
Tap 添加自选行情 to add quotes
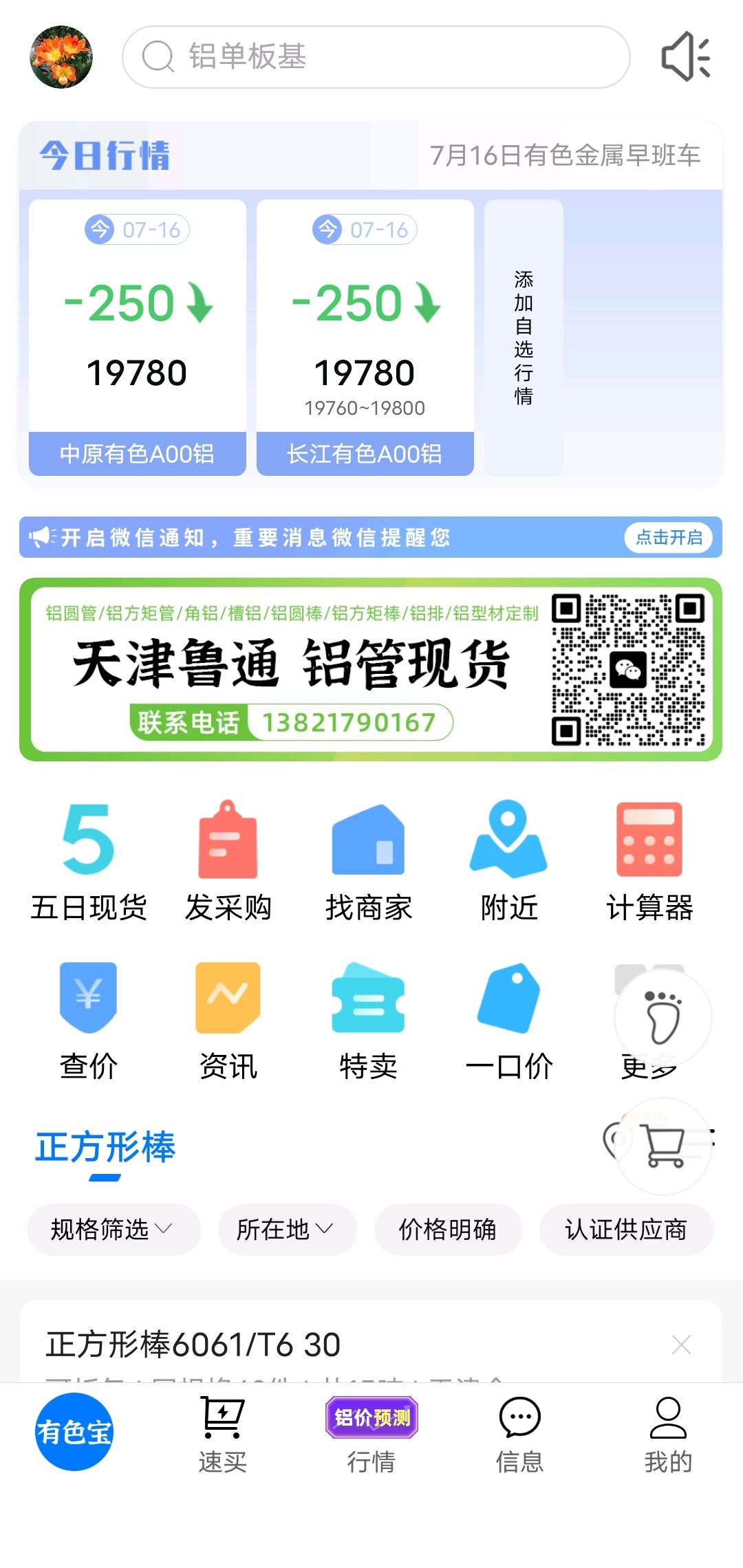(x=524, y=338)
